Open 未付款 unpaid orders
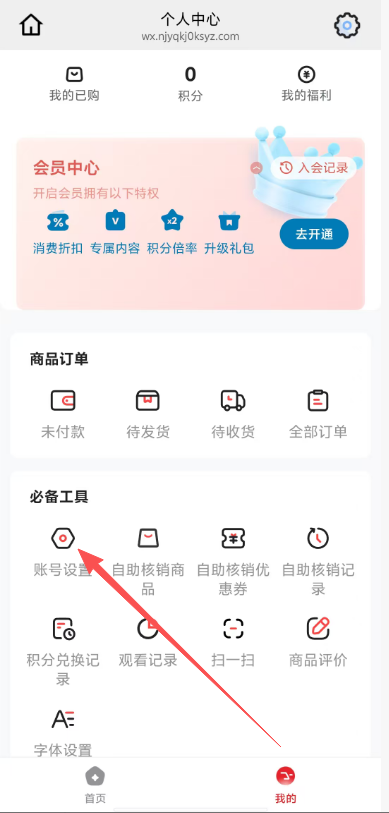This screenshot has width=389, height=813. (x=63, y=414)
